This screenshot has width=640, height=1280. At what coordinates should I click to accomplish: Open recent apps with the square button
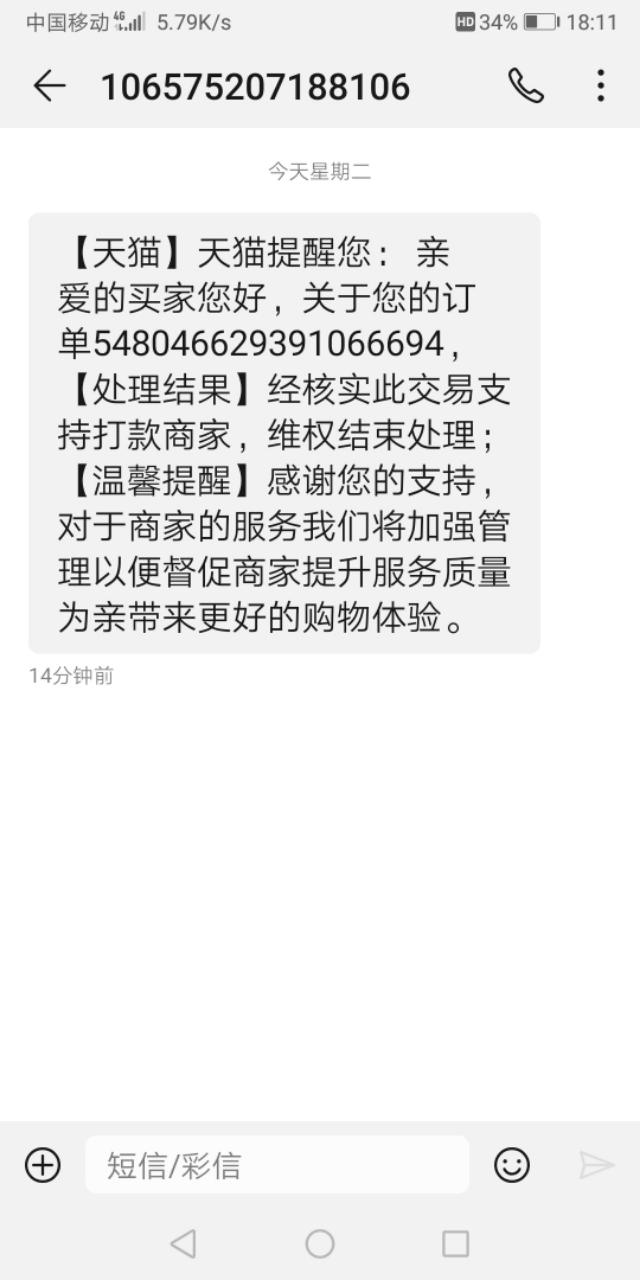[x=456, y=1244]
